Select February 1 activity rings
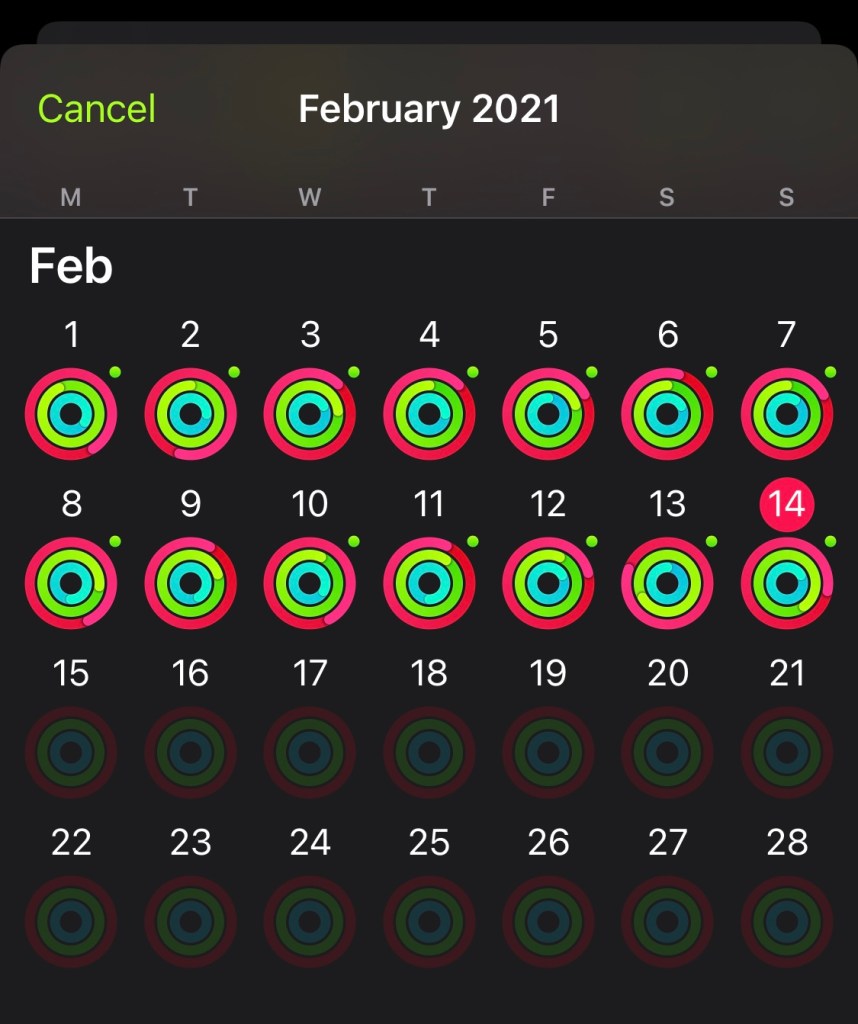This screenshot has height=1024, width=858. (71, 413)
